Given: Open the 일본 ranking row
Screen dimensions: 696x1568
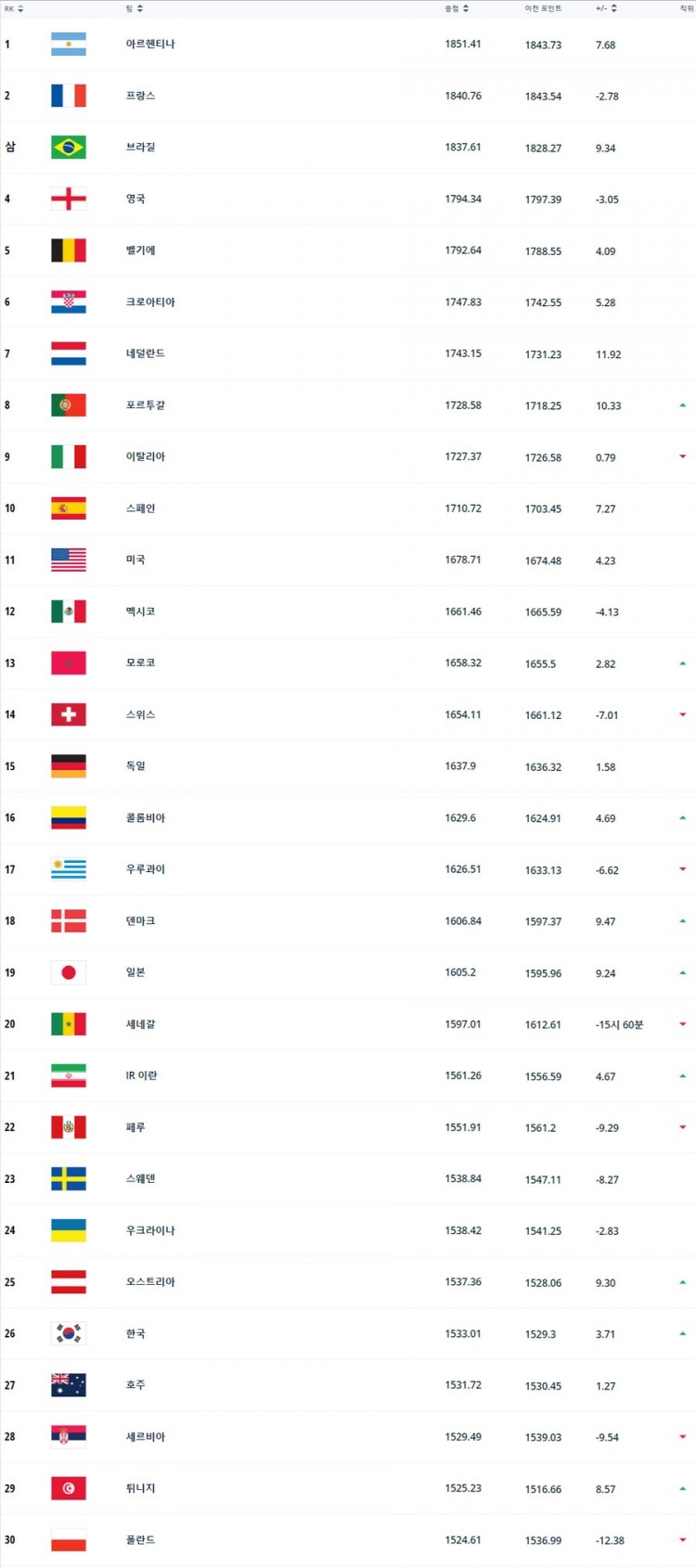Looking at the screenshot, I should click(x=348, y=972).
